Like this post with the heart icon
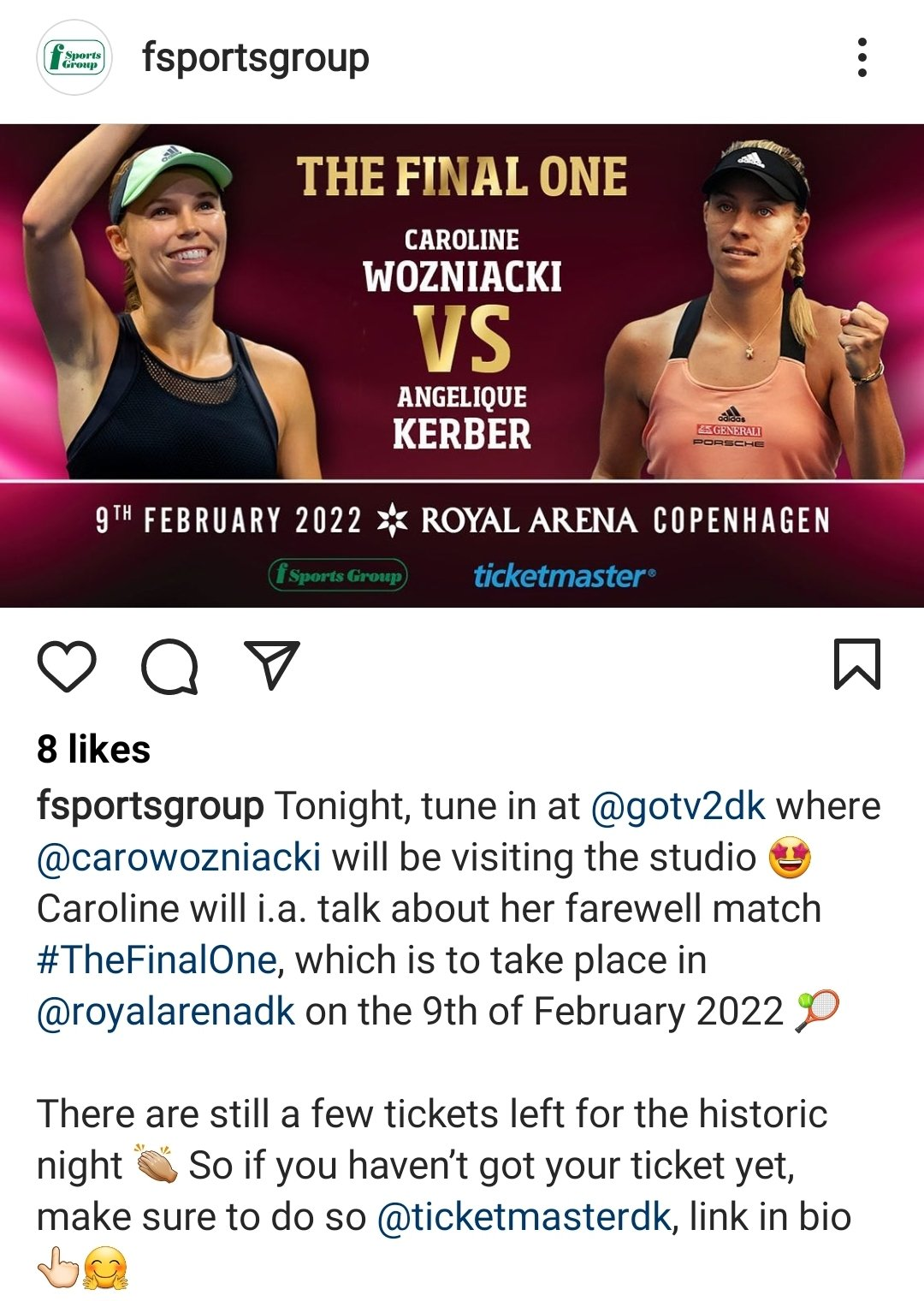The image size is (924, 1301). [x=67, y=665]
